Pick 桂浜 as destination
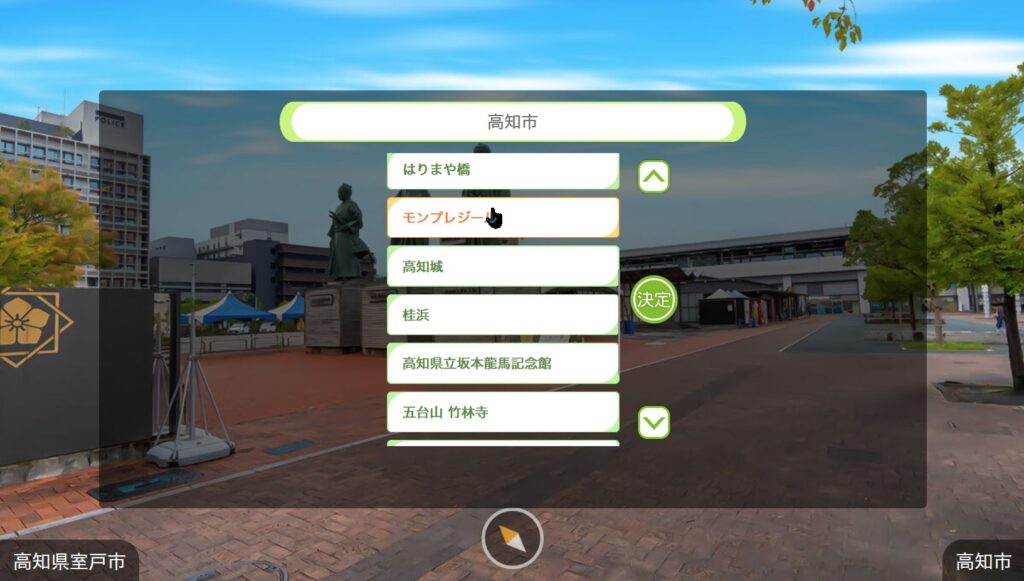 point(502,314)
